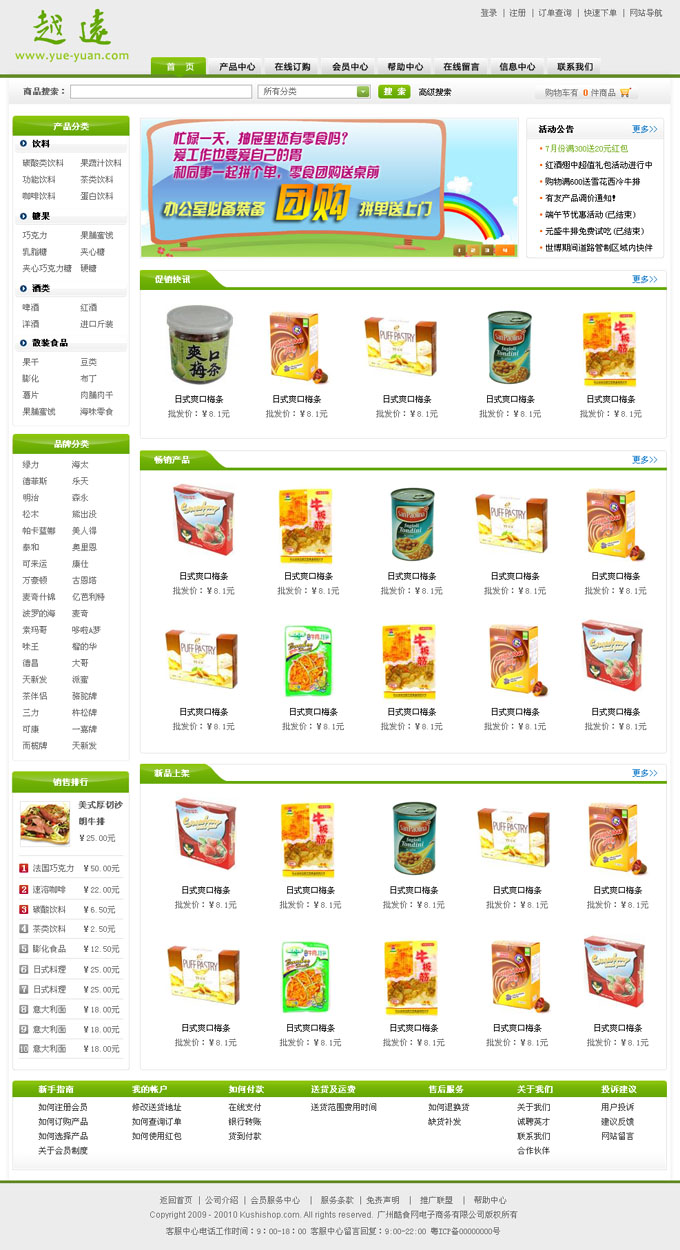
Task: Tap the green 搜索 button
Action: click(x=394, y=92)
